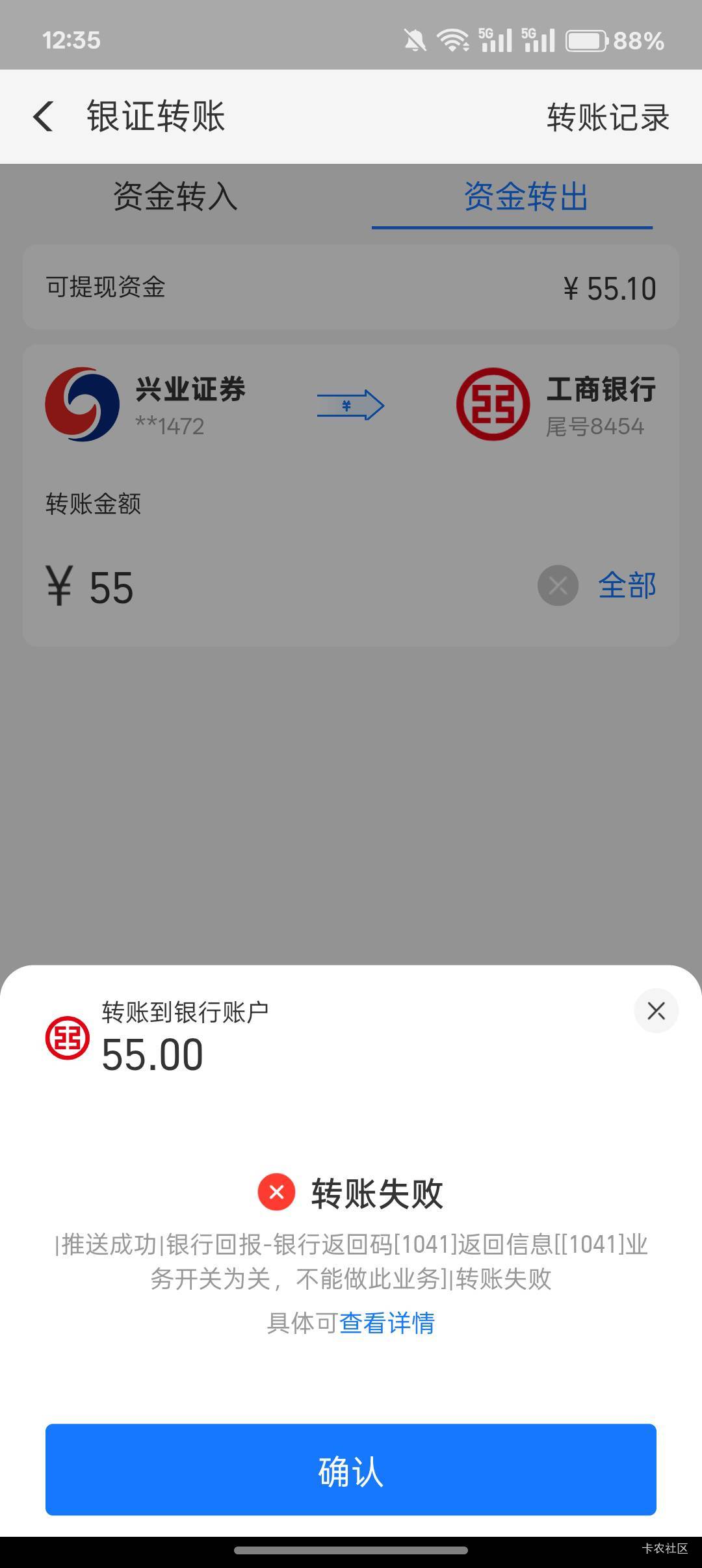Open 转账记录
Screen dimensions: 702x1568
[607, 118]
